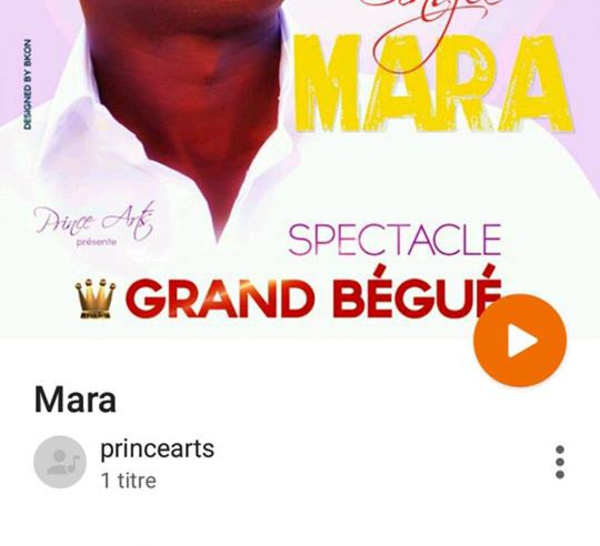This screenshot has height=546, width=600.
Task: Play the Mara album
Action: tap(519, 341)
